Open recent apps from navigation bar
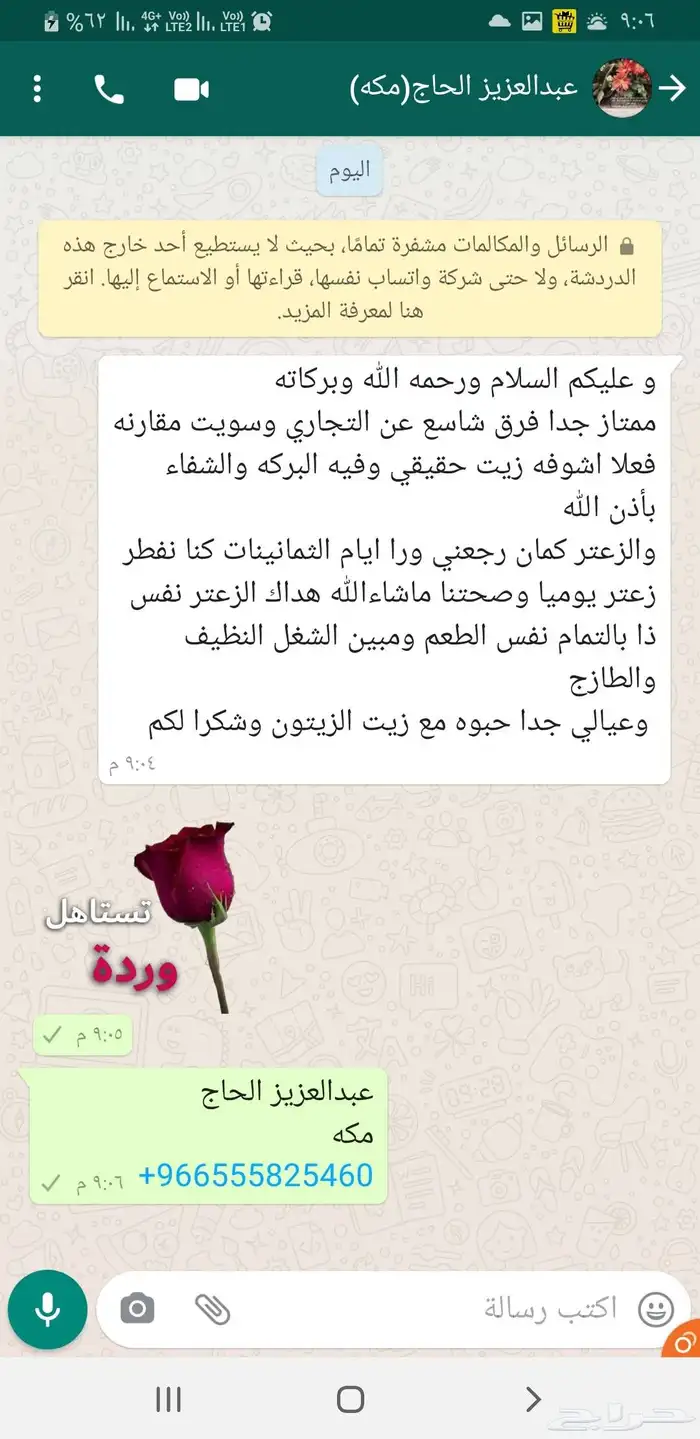Screen dimensions: 700x1439 [x=168, y=1399]
